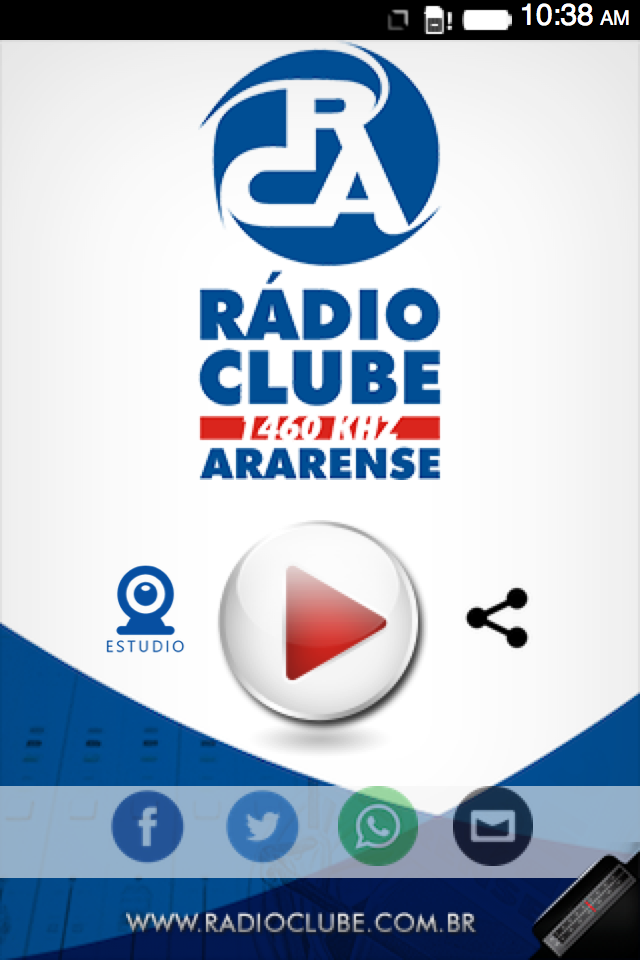The height and width of the screenshot is (960, 640).
Task: Open the Estudio webcam view
Action: [145, 610]
